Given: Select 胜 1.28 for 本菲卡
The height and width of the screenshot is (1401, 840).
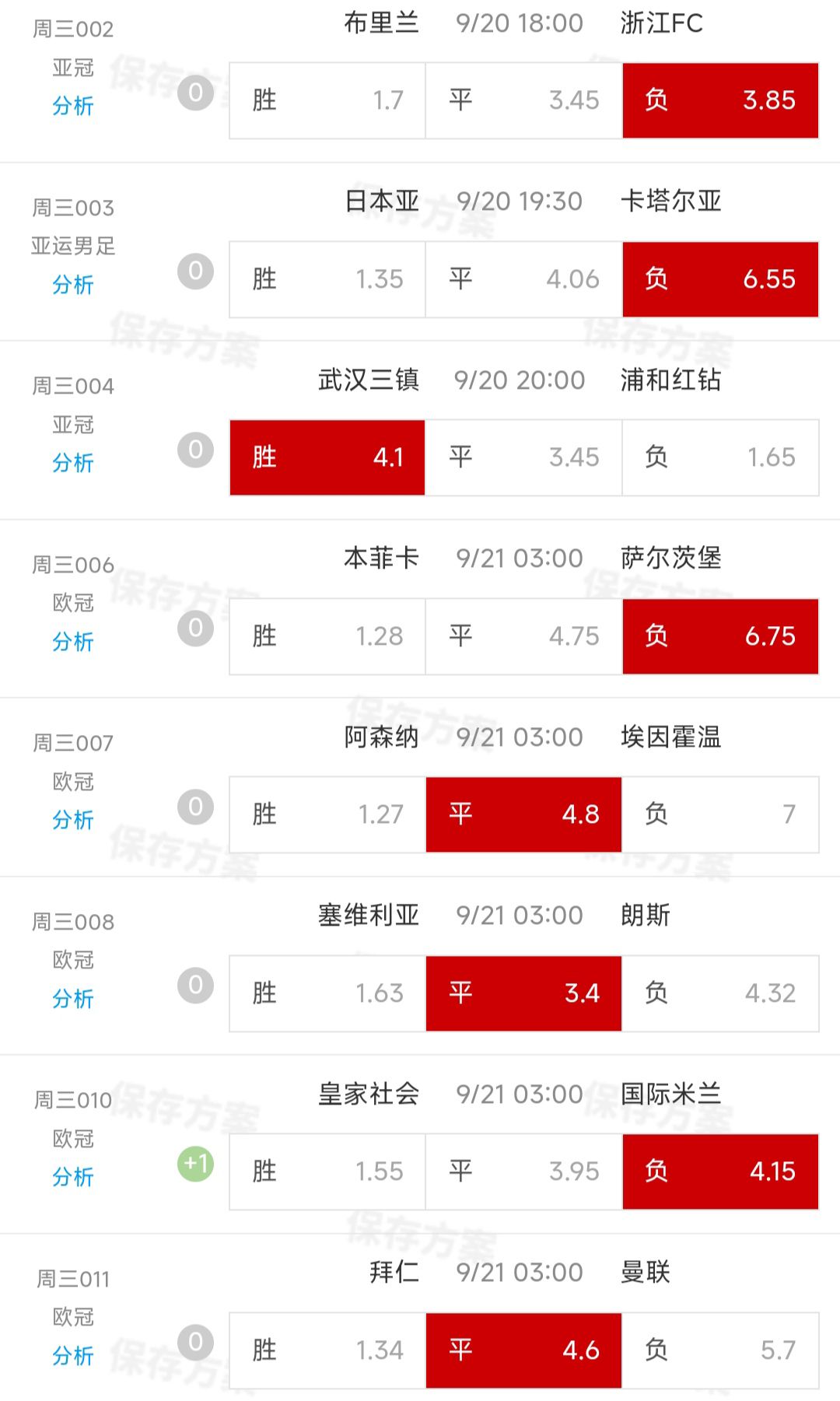Looking at the screenshot, I should click(x=327, y=636).
